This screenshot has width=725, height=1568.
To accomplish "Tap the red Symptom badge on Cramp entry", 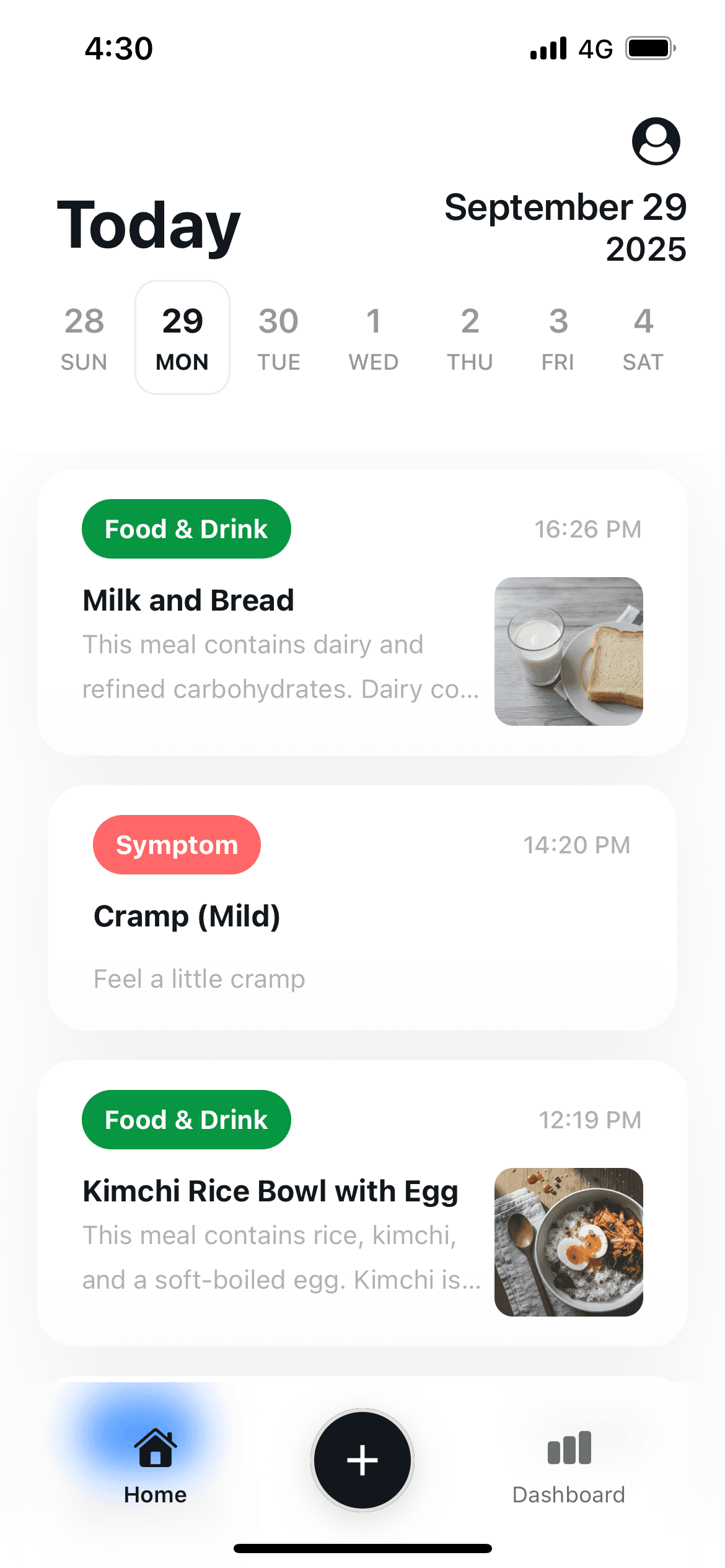I will pos(177,844).
